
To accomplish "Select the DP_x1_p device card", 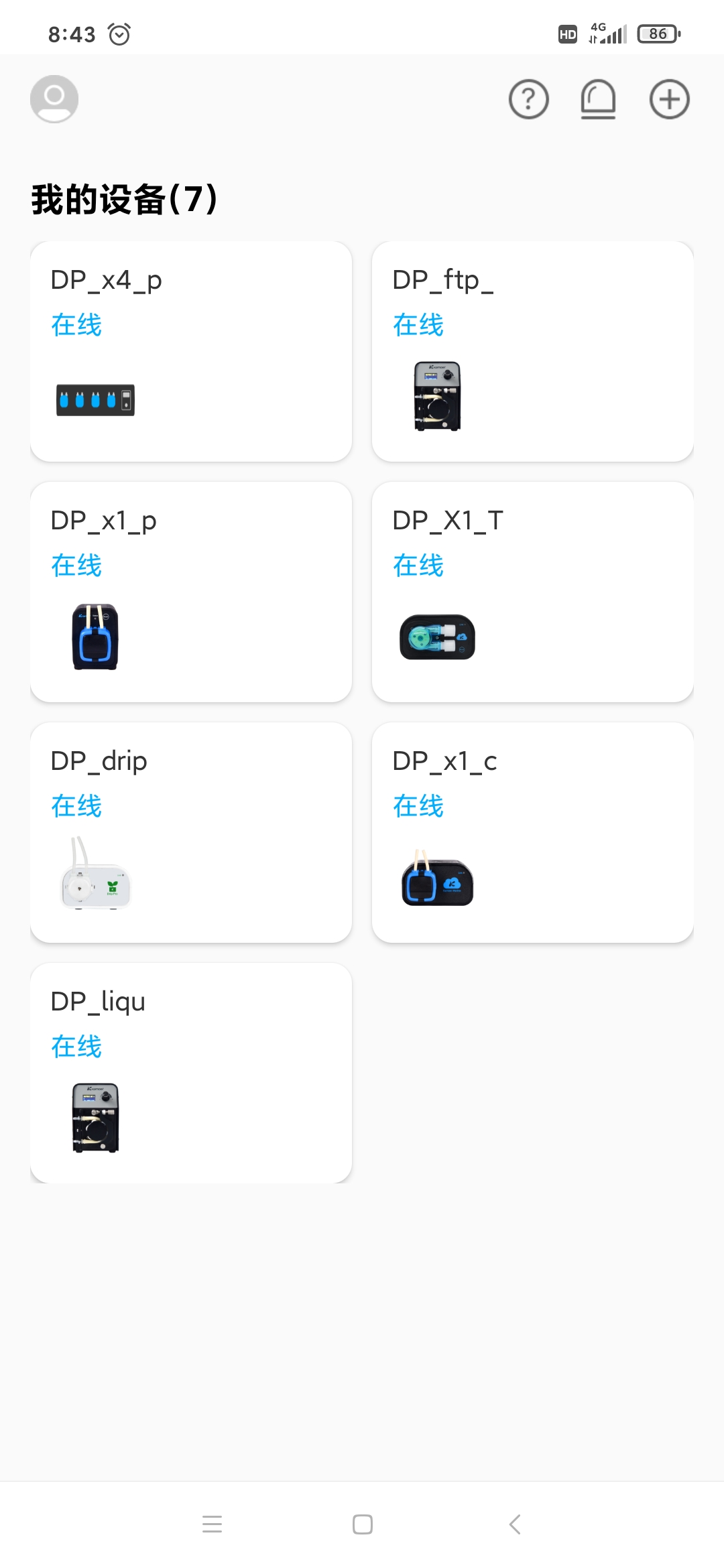I will [191, 592].
